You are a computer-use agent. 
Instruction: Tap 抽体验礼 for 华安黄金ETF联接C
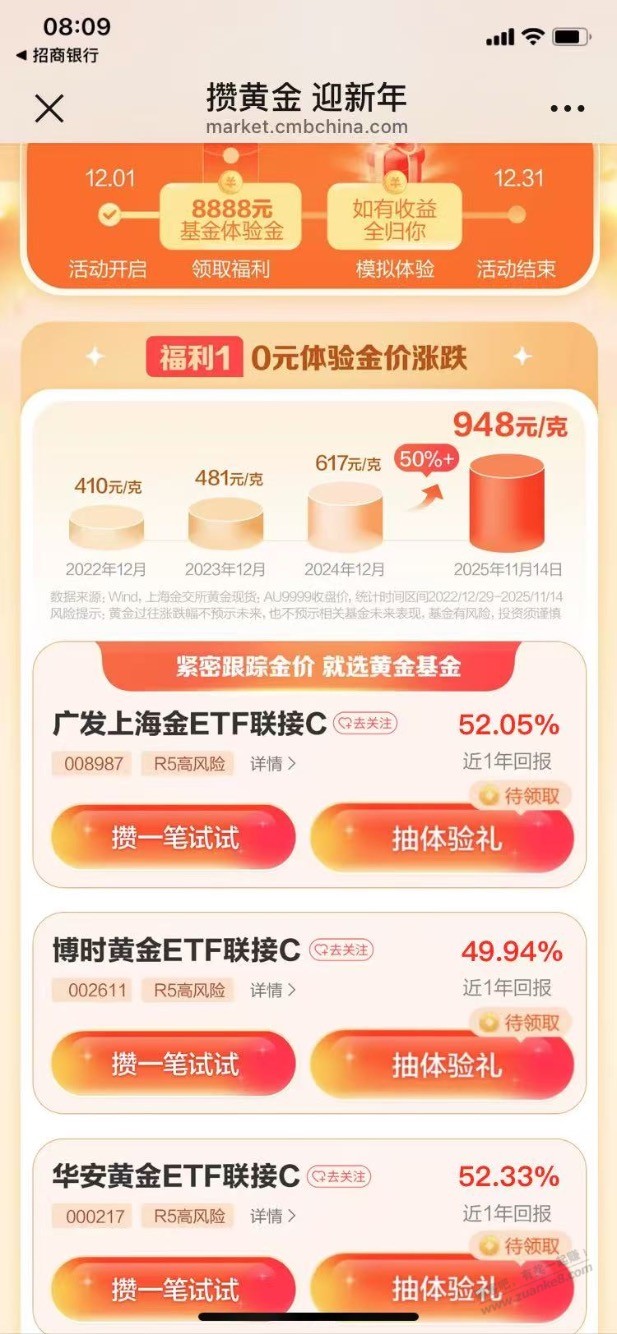(x=443, y=1289)
